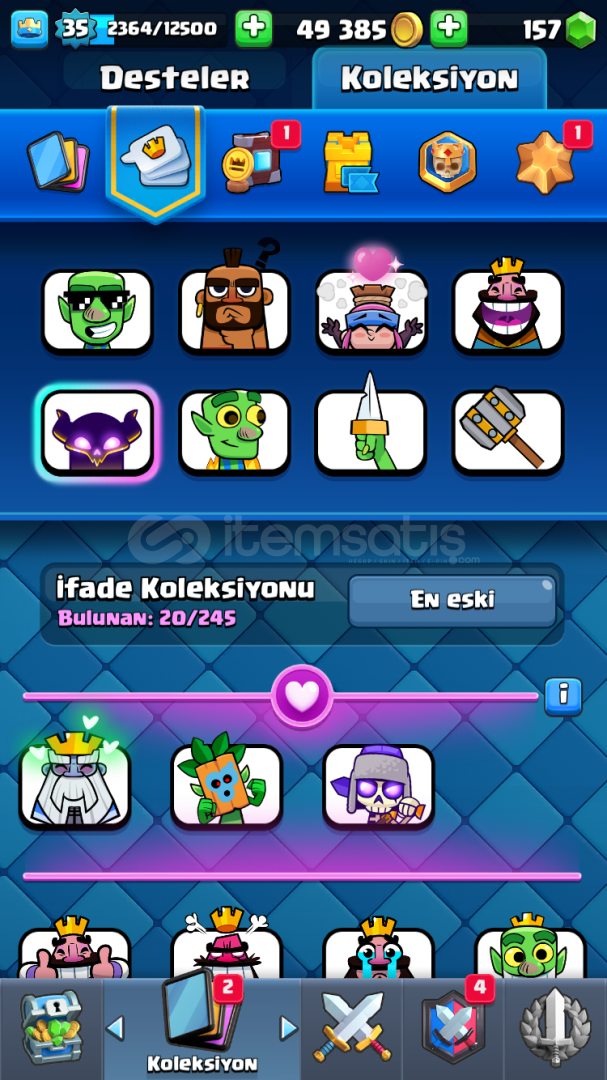The image size is (607, 1080).
Task: Open the star level icon
Action: coord(546,160)
